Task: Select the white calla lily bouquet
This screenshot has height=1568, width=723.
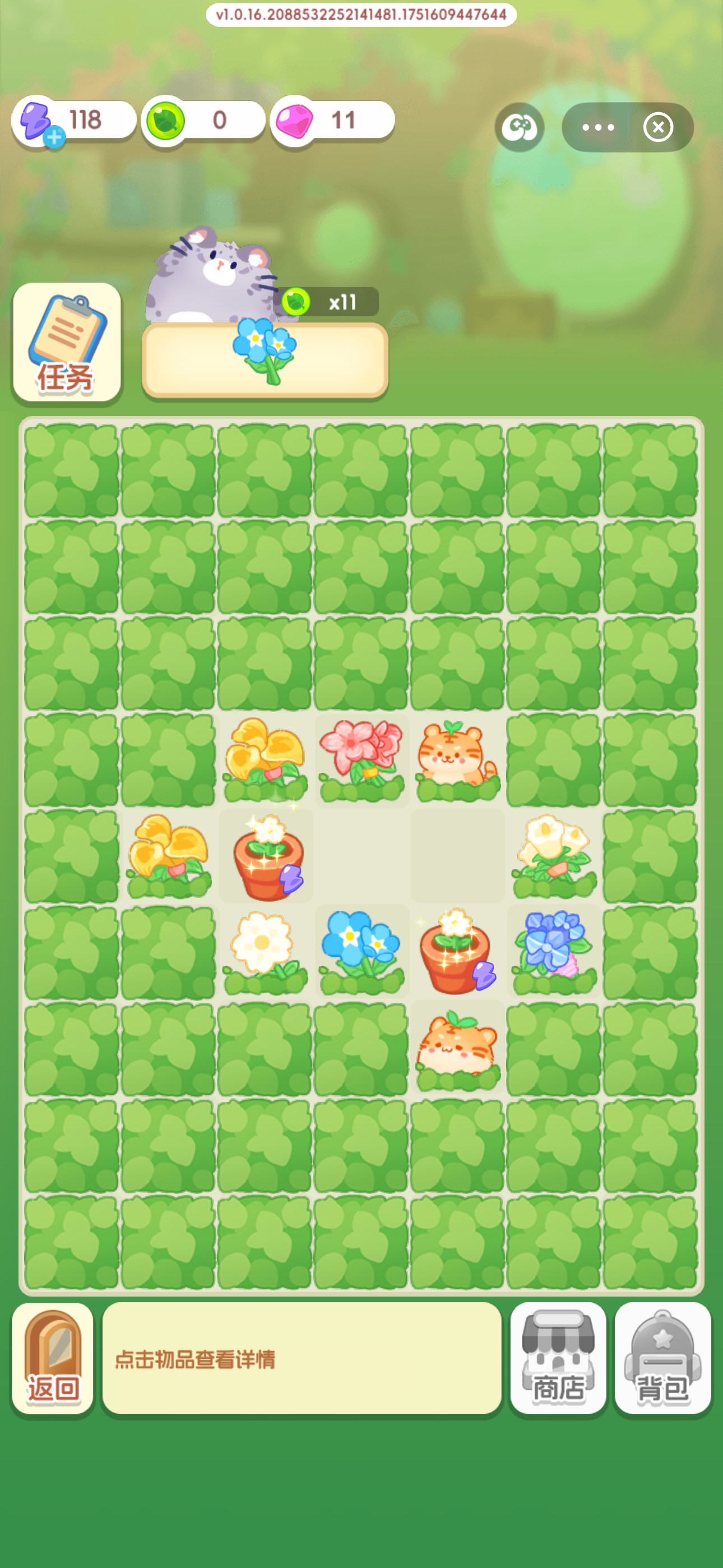Action: 553,855
